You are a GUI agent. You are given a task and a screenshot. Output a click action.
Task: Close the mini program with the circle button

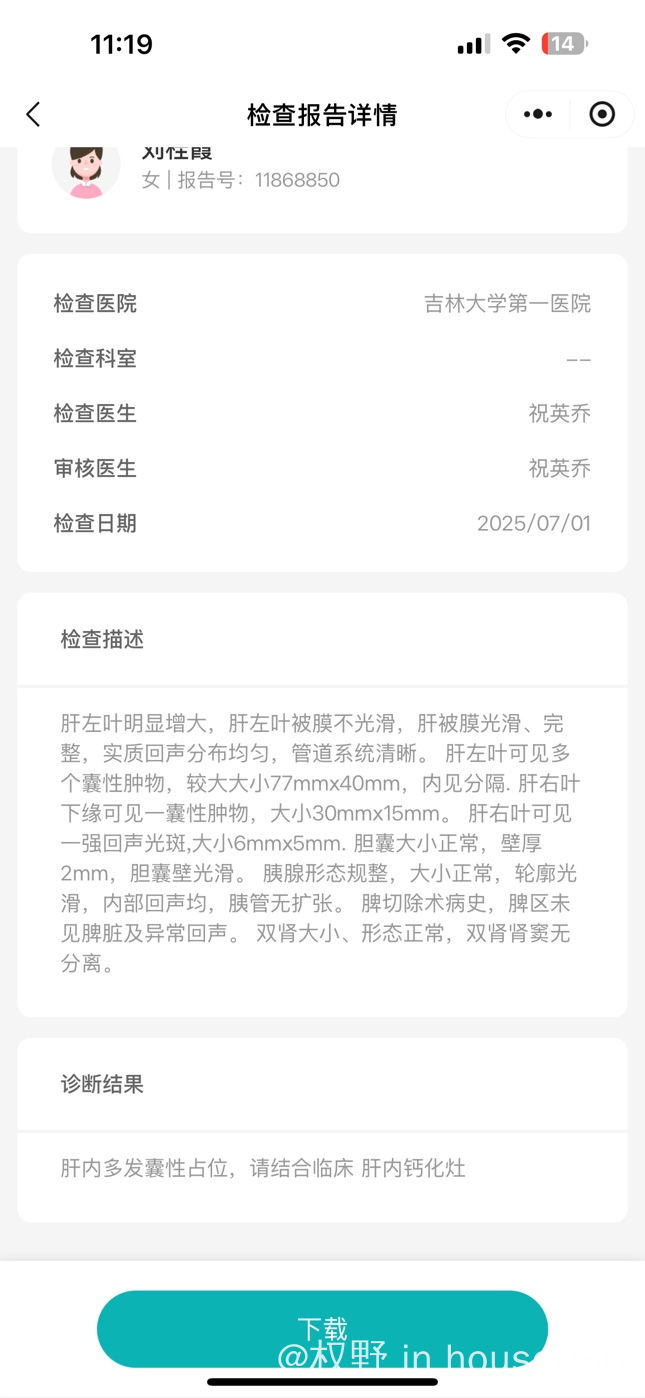[x=602, y=114]
